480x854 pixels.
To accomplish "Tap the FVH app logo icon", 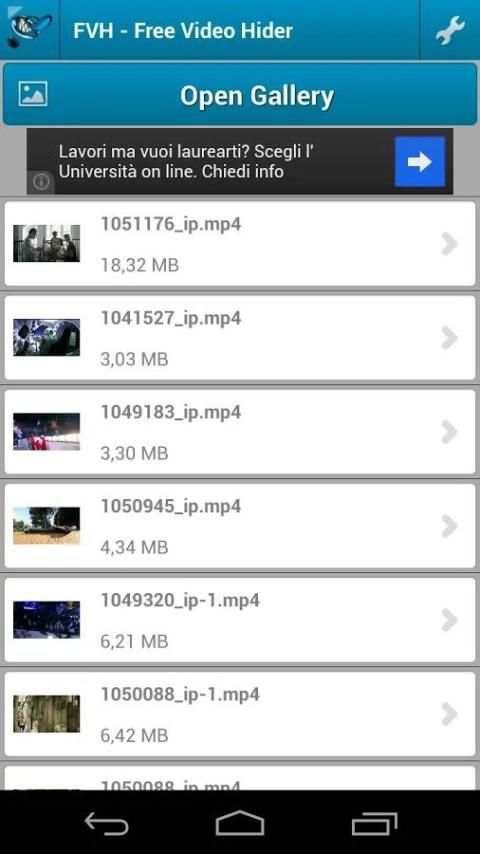I will click(x=29, y=28).
